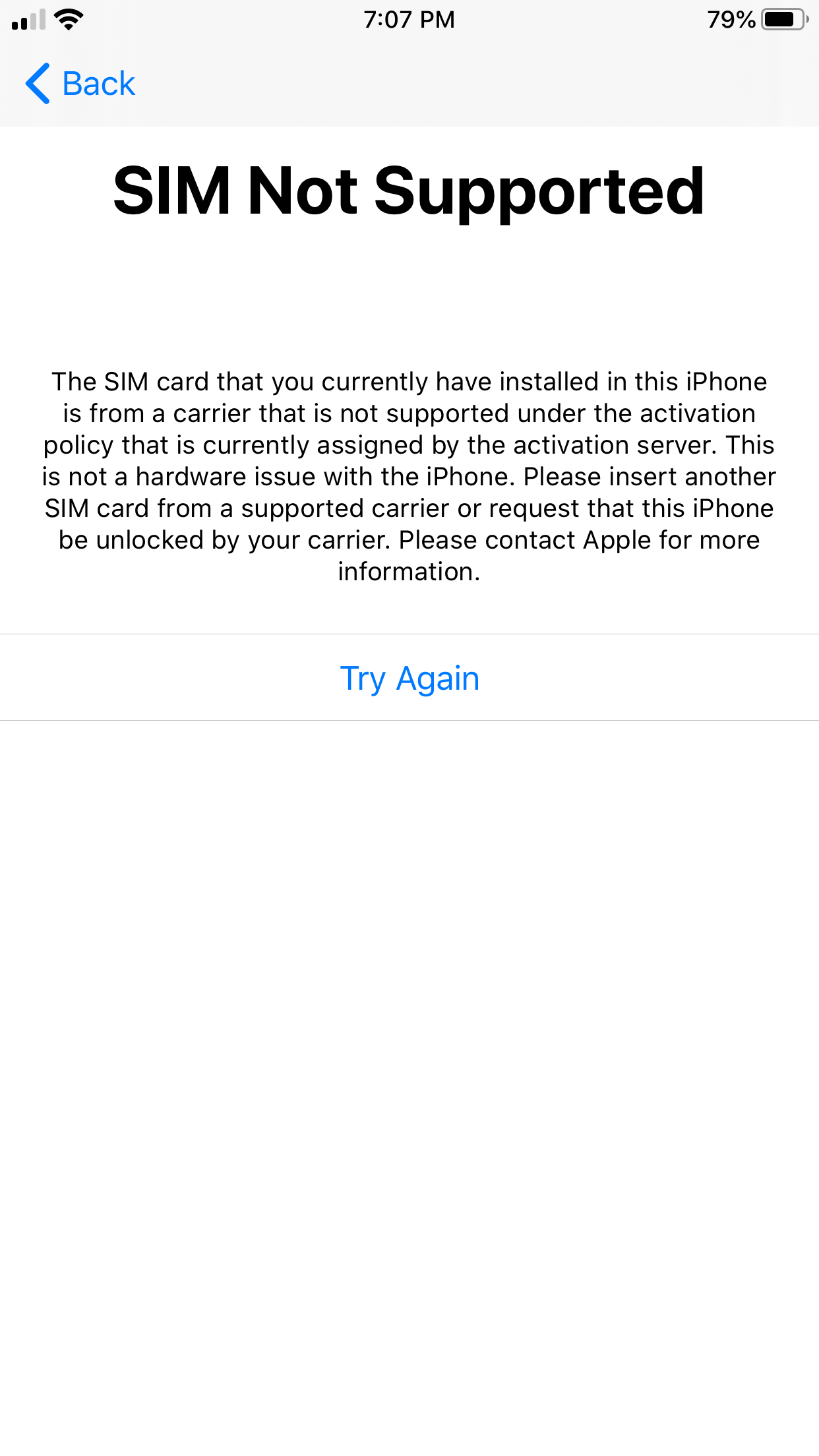Image resolution: width=819 pixels, height=1456 pixels.
Task: Tap Try Again to retry activation
Action: (409, 678)
